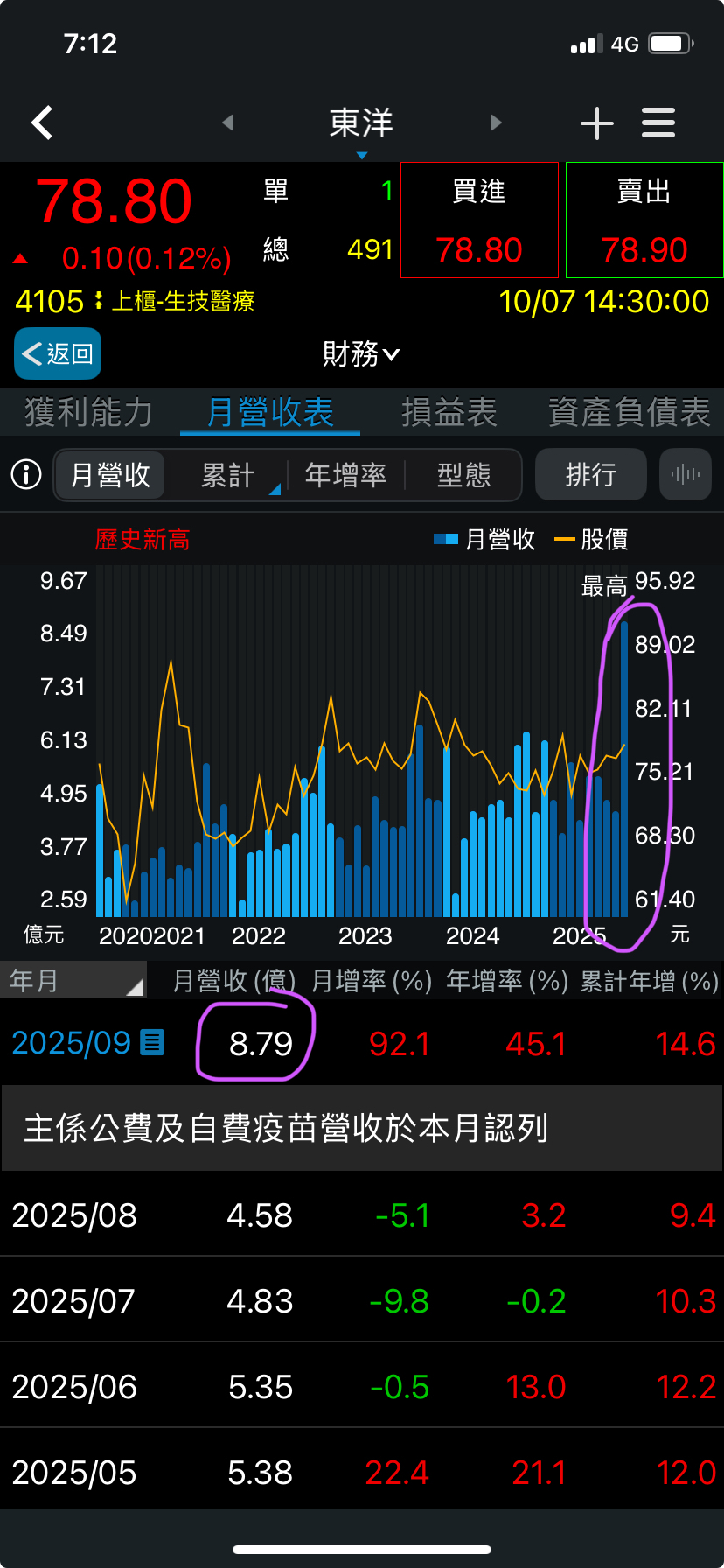724x1568 pixels.
Task: Switch to the next stock
Action: tap(496, 122)
